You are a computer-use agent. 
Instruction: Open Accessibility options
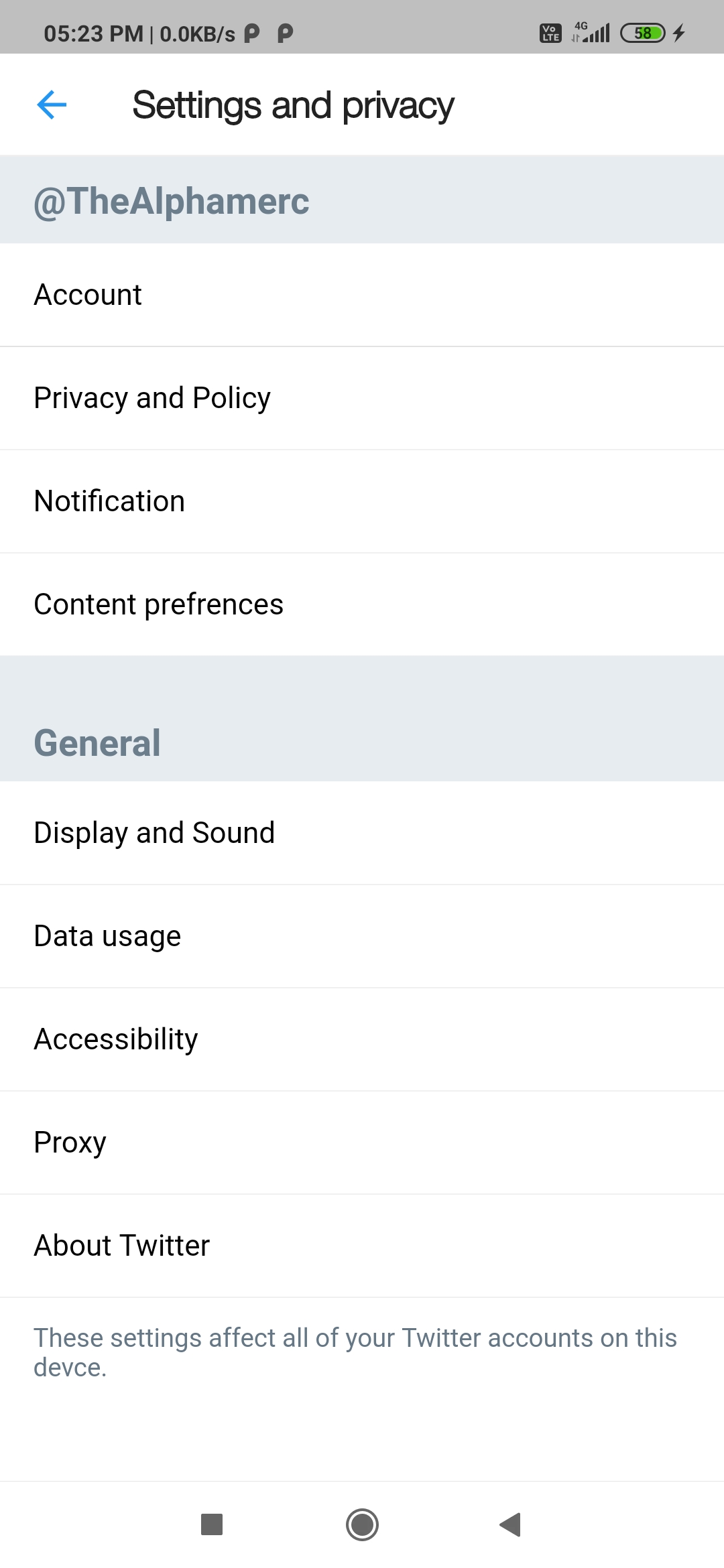pyautogui.click(x=362, y=1039)
